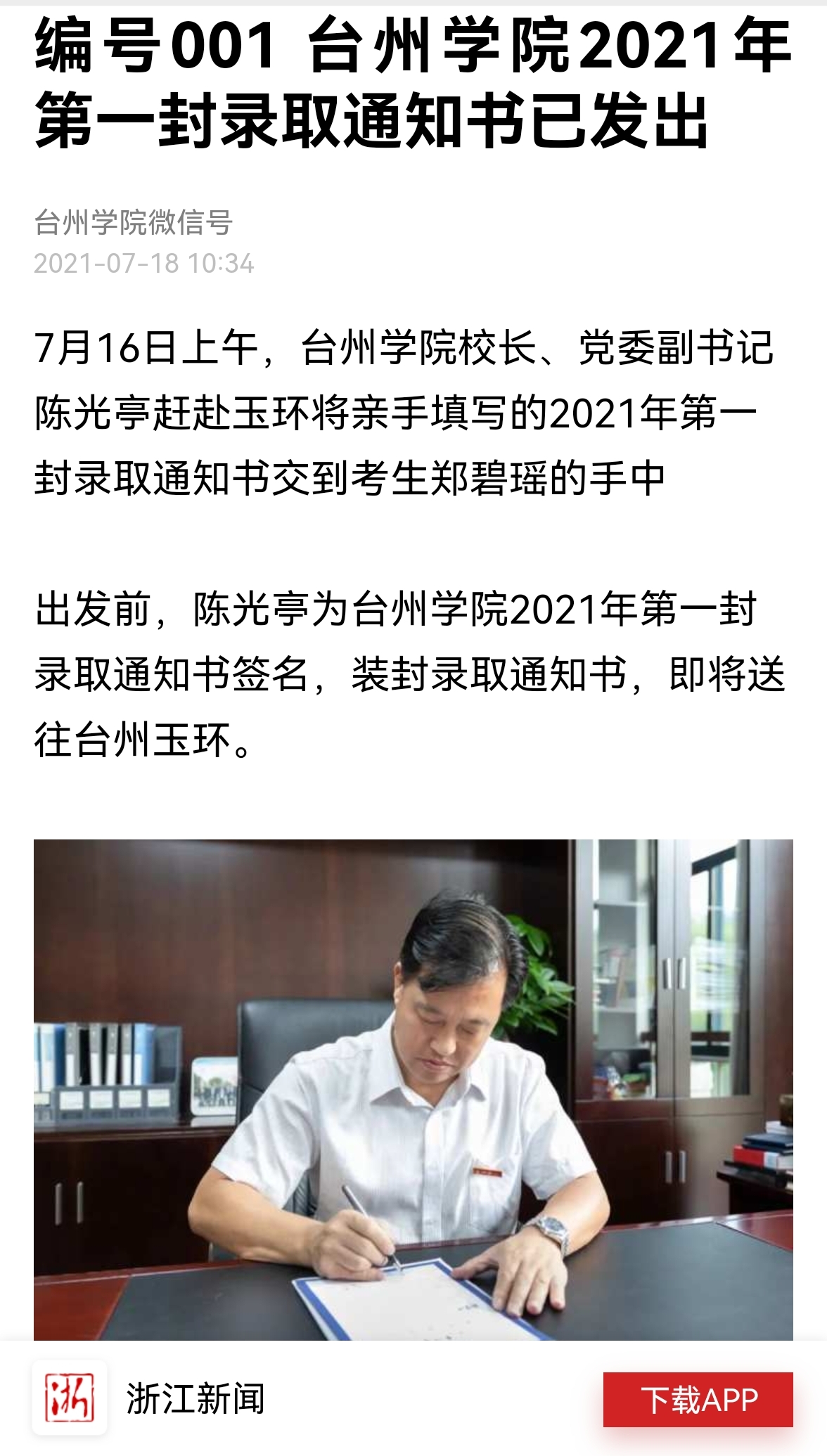Tap the 浙江新闻 app logo
The image size is (827, 1456).
[70, 1398]
